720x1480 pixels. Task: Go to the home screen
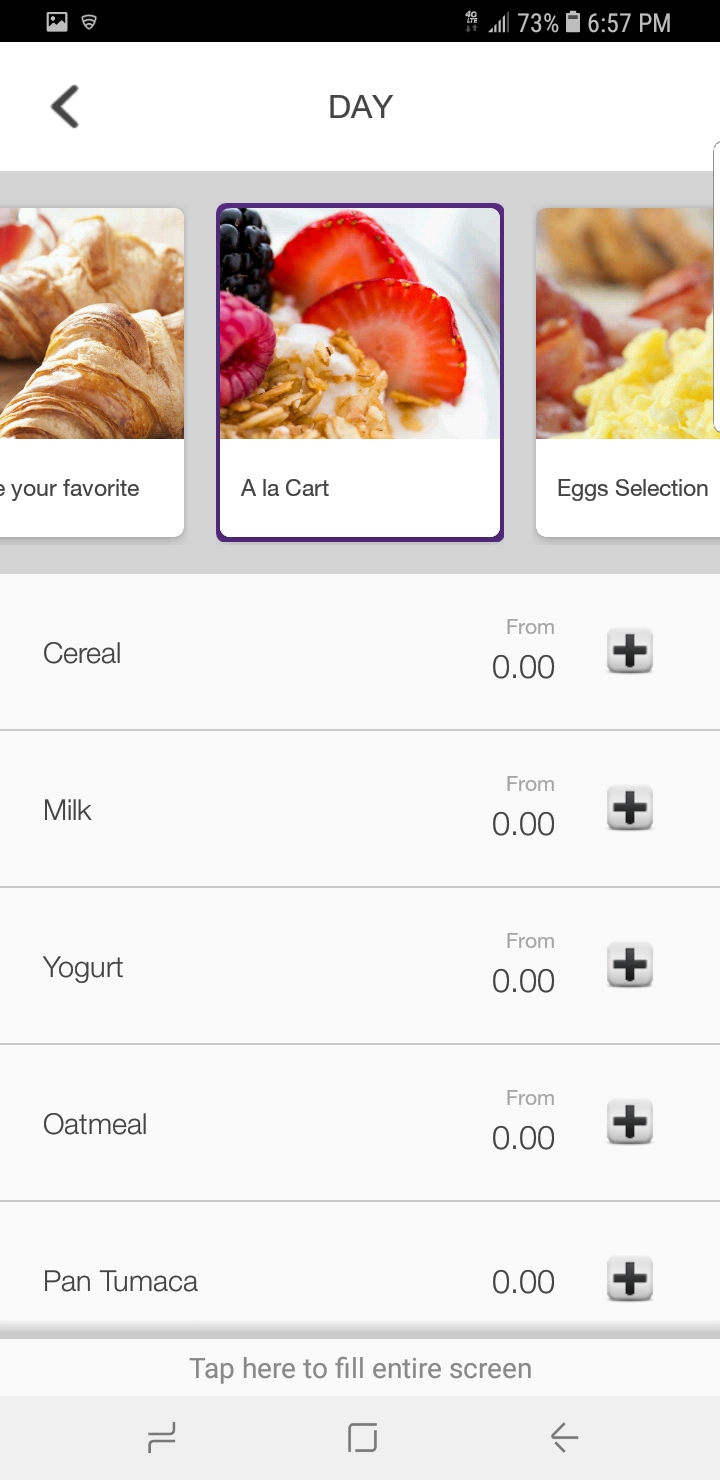coord(362,1438)
